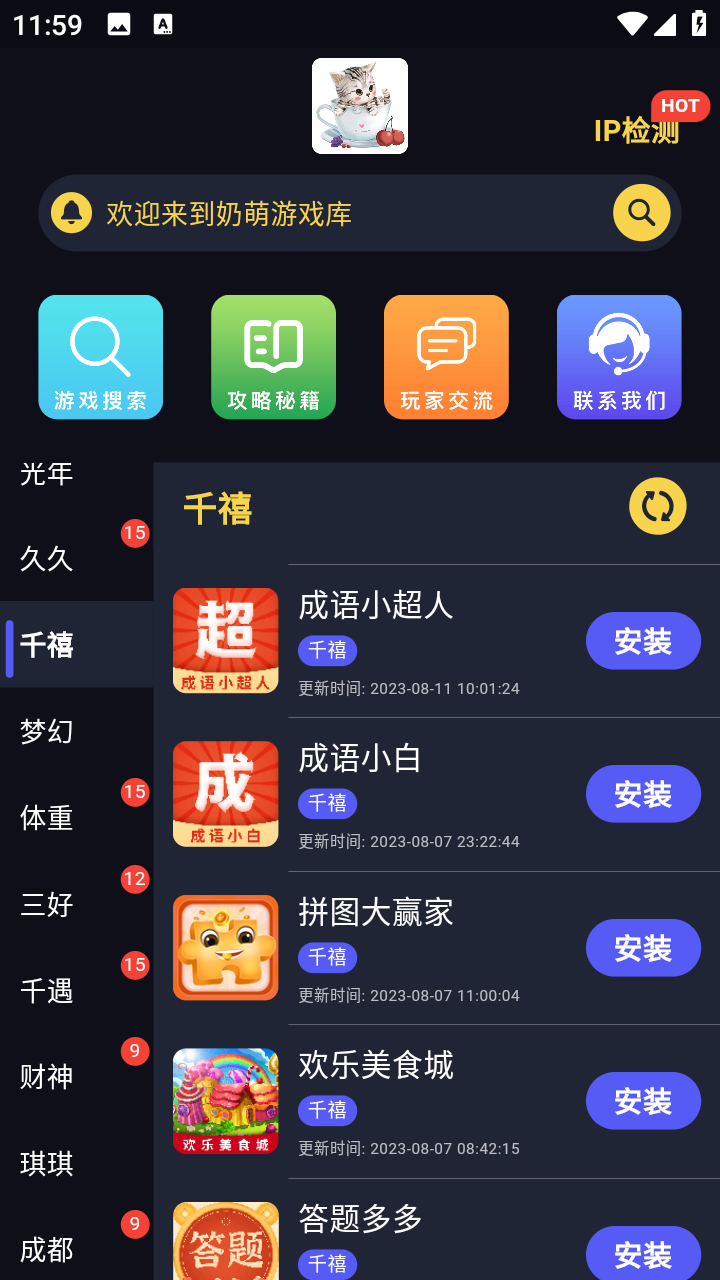Install 成语小超人
The image size is (720, 1280).
tap(643, 641)
